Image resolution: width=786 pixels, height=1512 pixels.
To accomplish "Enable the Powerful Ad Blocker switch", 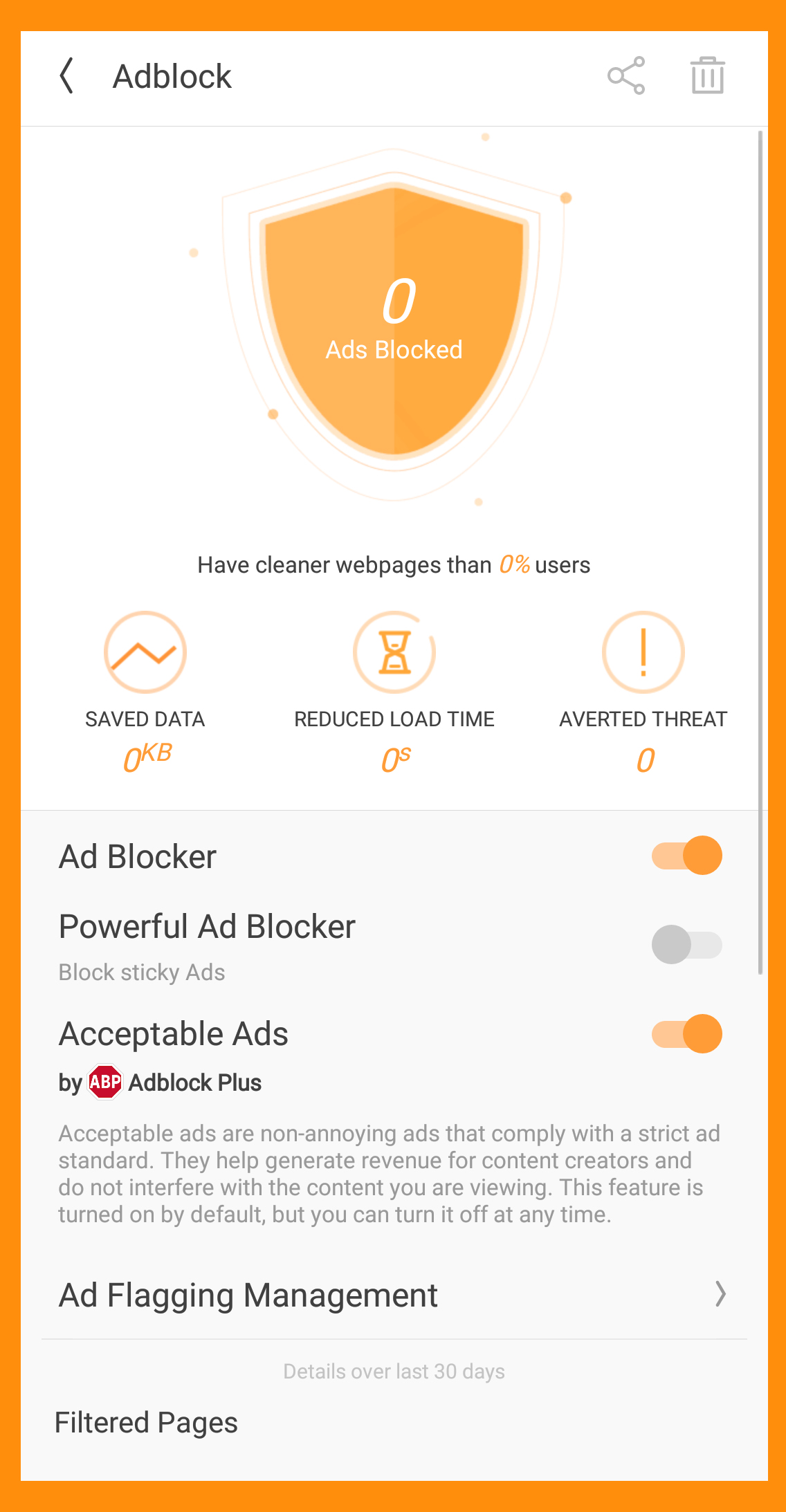I will click(x=687, y=944).
